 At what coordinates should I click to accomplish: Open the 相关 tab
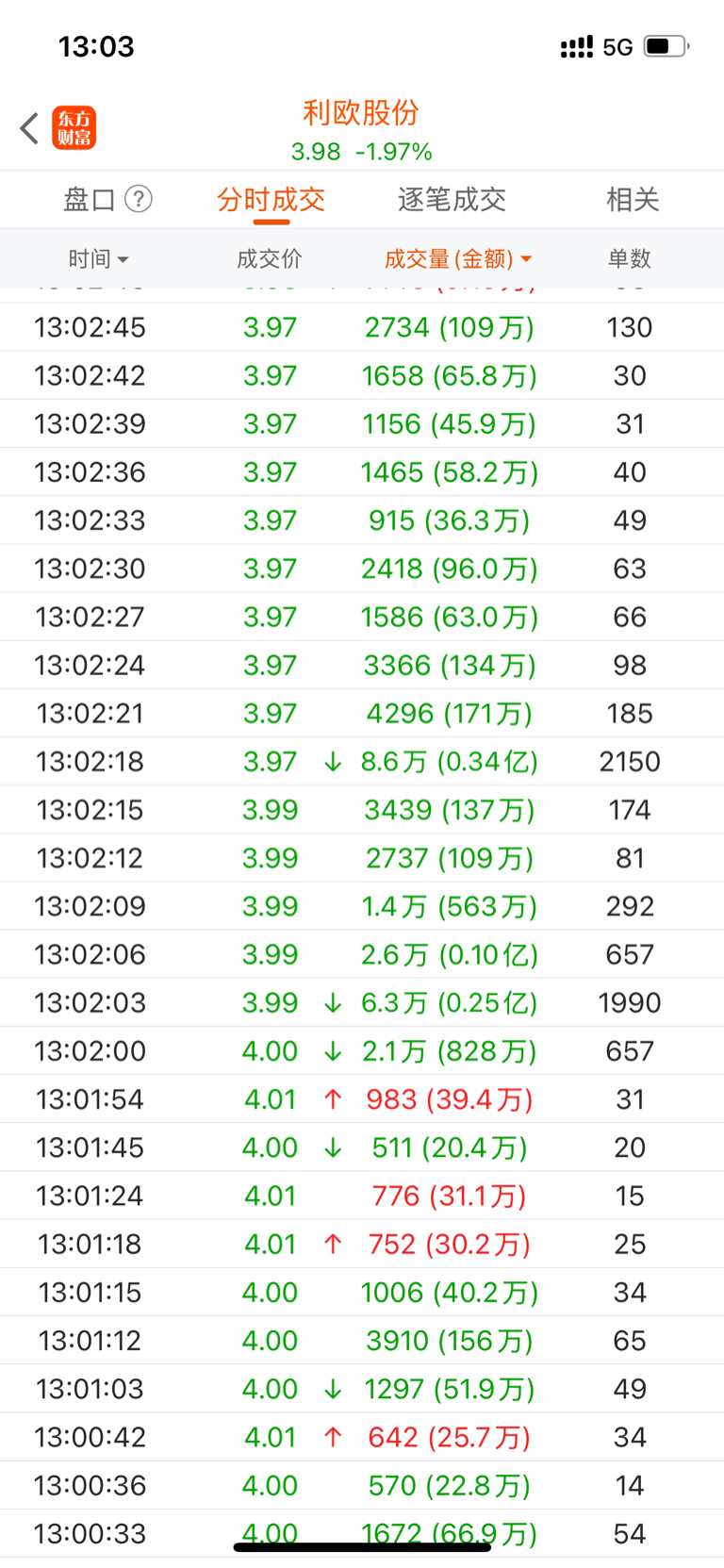pos(632,200)
